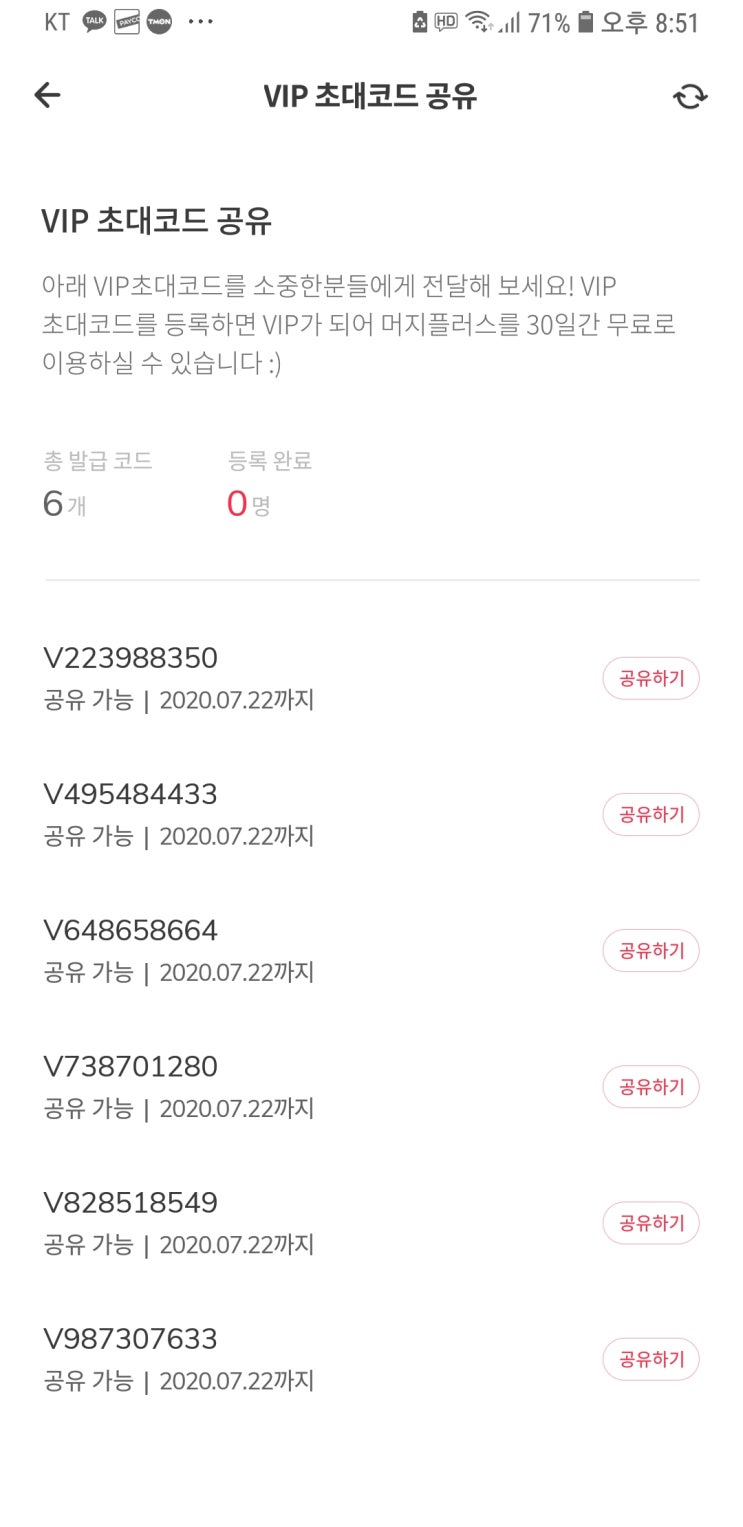
Task: Select 공유하기 next to V738701280
Action: point(650,1087)
